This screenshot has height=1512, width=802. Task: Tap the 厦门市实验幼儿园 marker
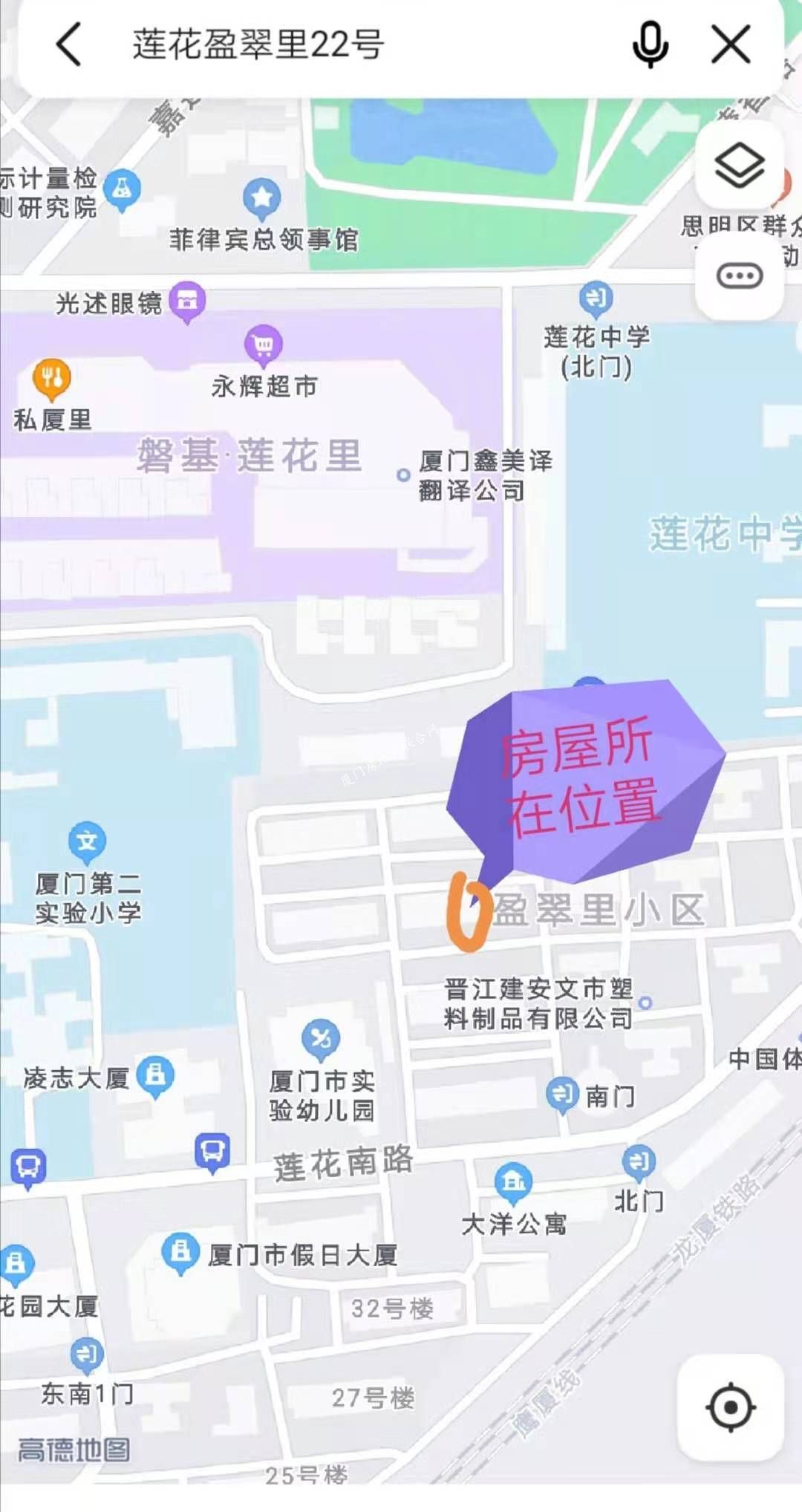(x=321, y=1040)
